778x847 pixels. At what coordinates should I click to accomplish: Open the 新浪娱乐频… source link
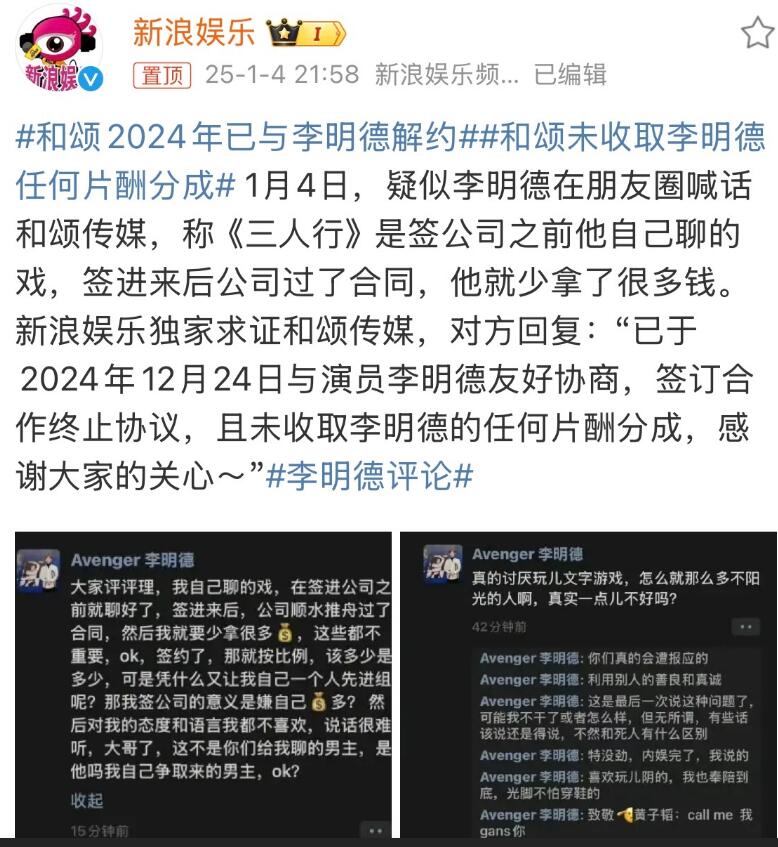point(447,74)
